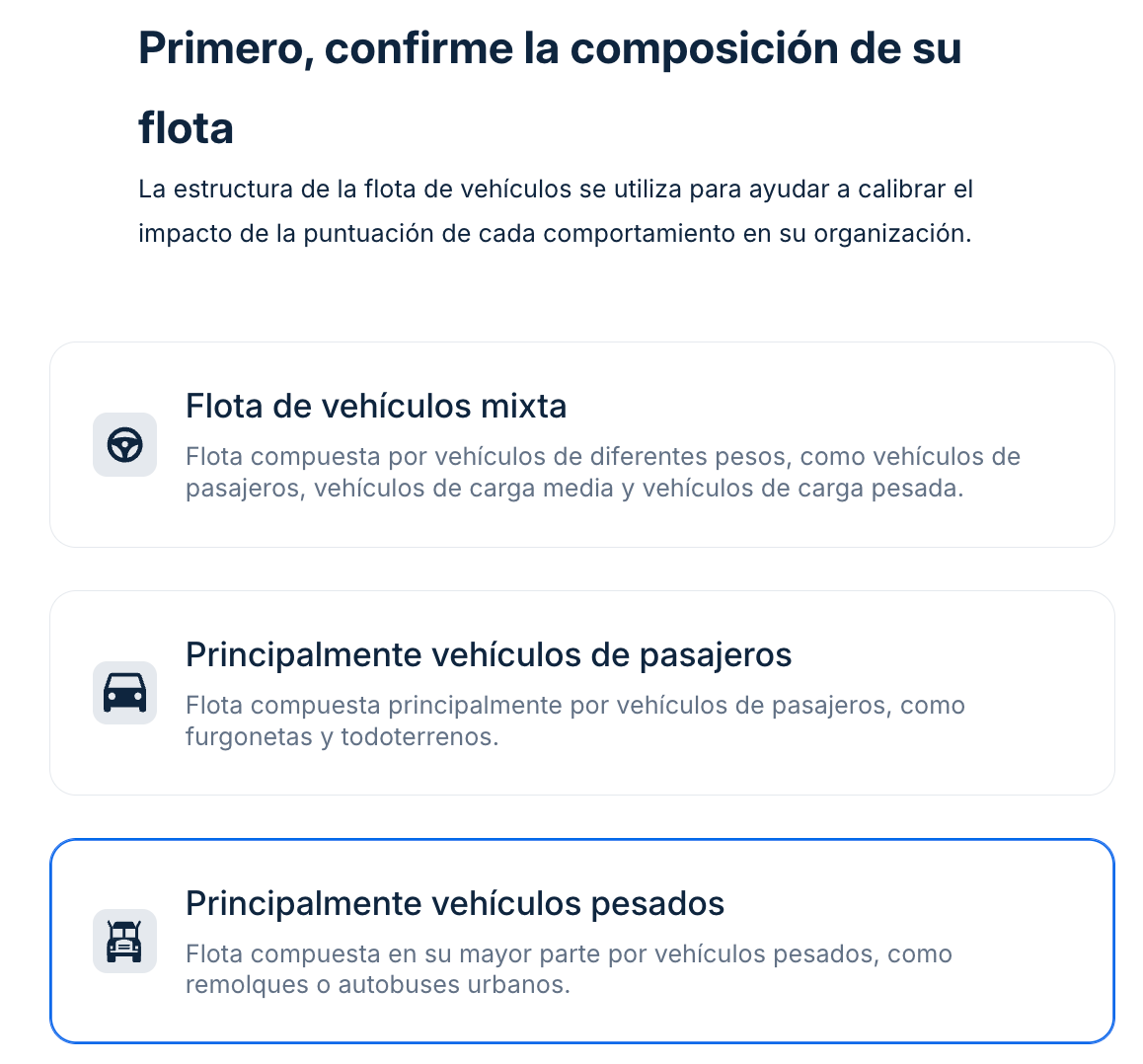Pick Principalmente vehículos pesados option
The height and width of the screenshot is (1064, 1143).
tap(581, 941)
